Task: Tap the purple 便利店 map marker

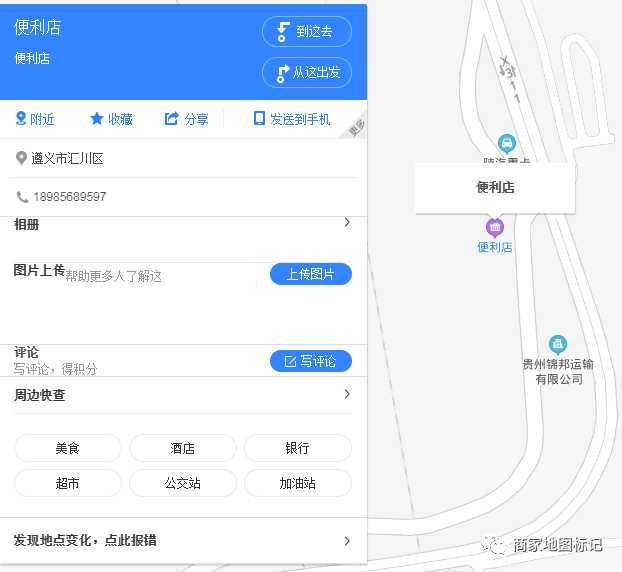Action: point(494,228)
